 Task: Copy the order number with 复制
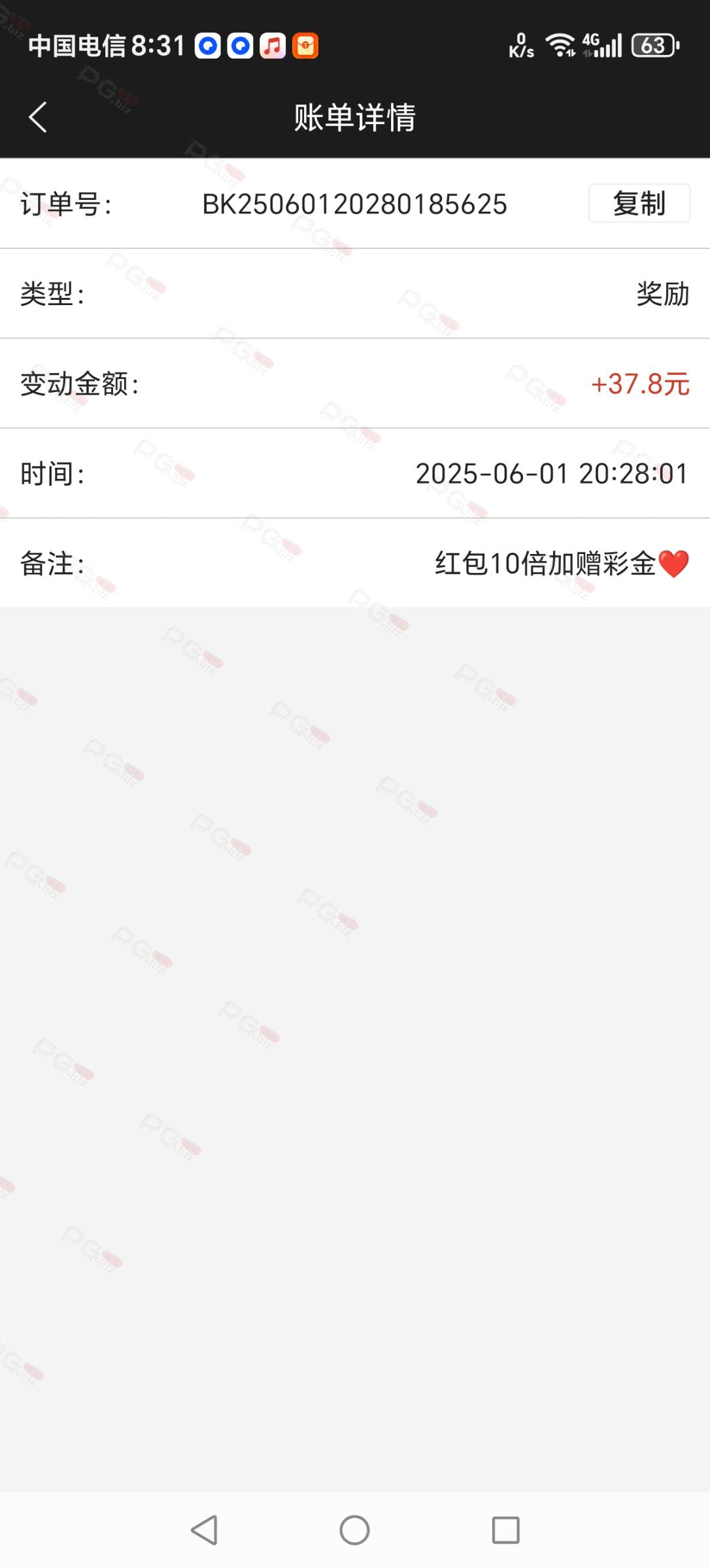click(x=639, y=203)
